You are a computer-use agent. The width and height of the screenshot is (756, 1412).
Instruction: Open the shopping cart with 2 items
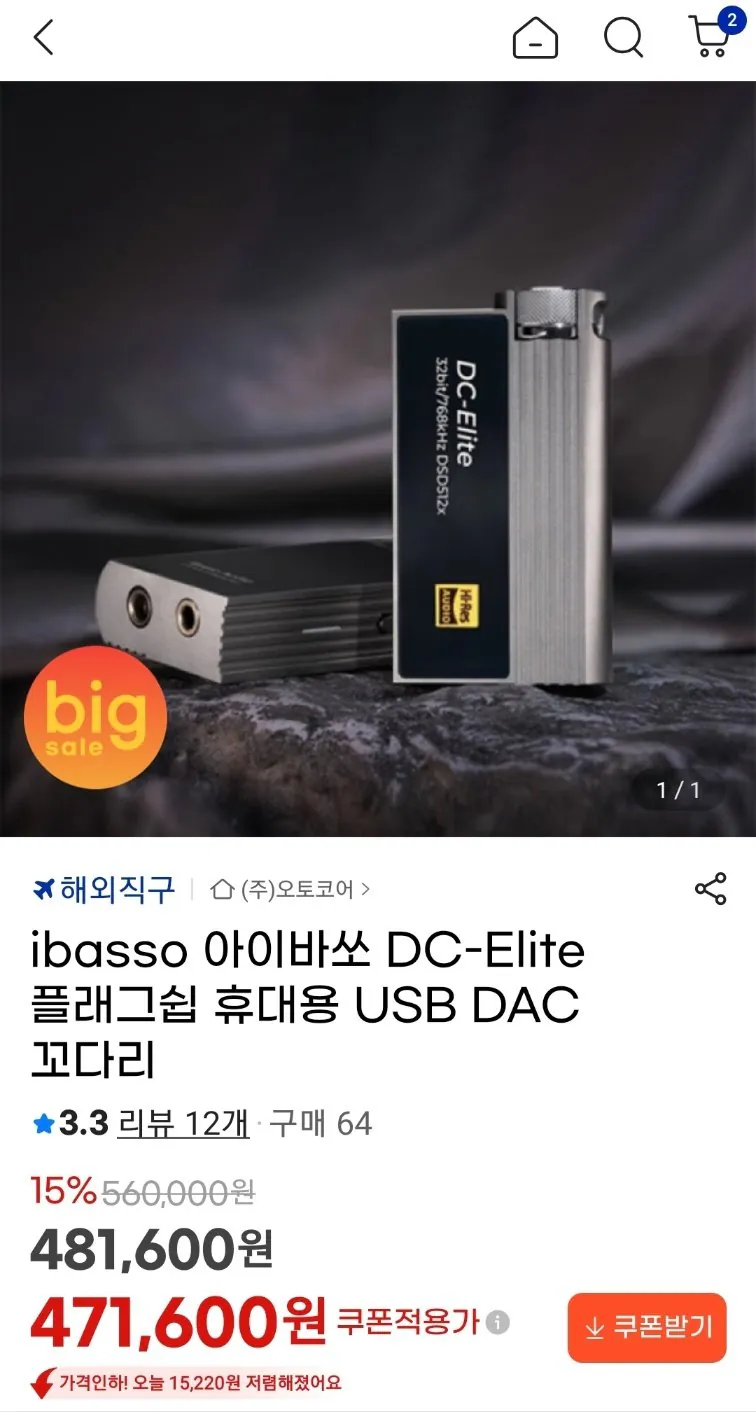point(712,38)
